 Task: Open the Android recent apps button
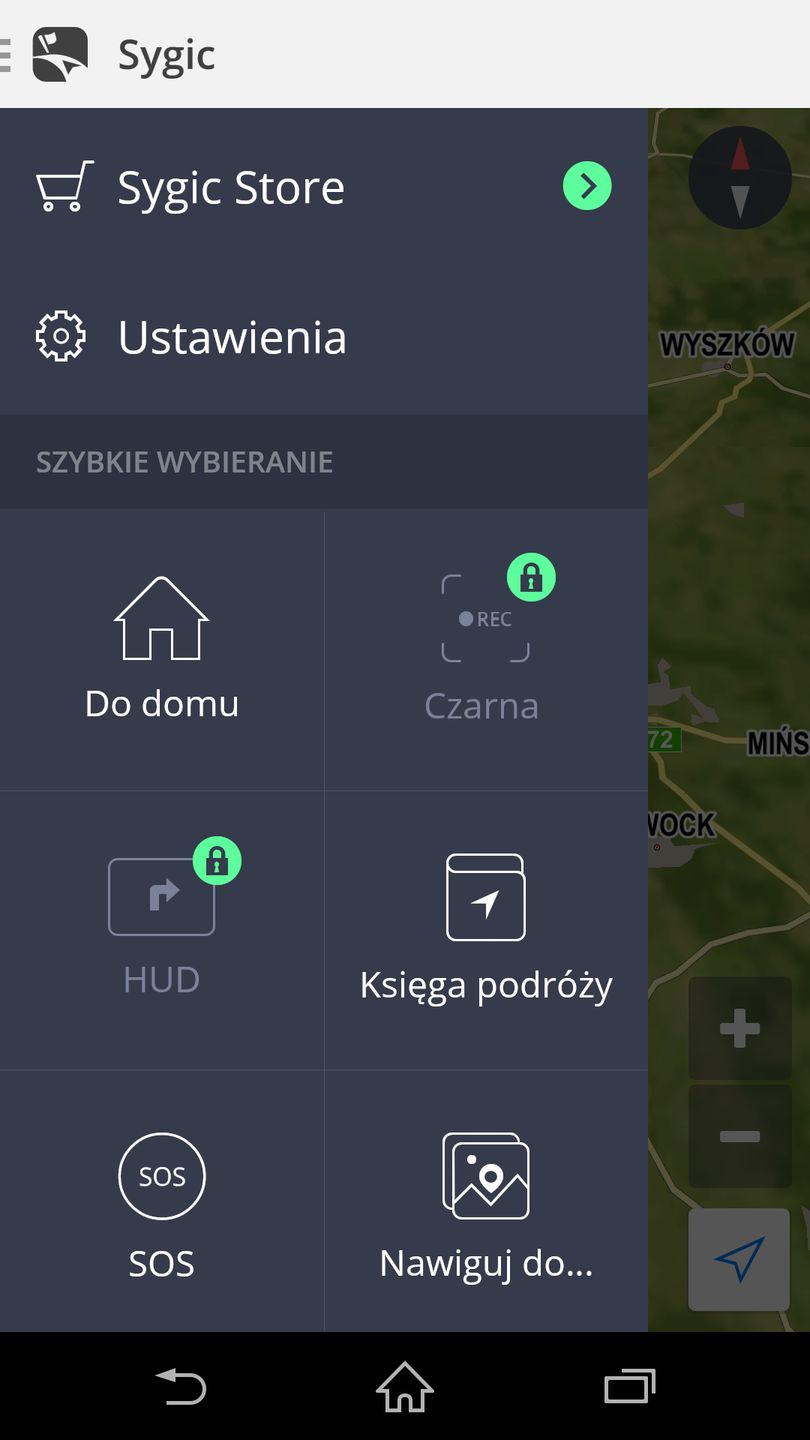tap(629, 1387)
